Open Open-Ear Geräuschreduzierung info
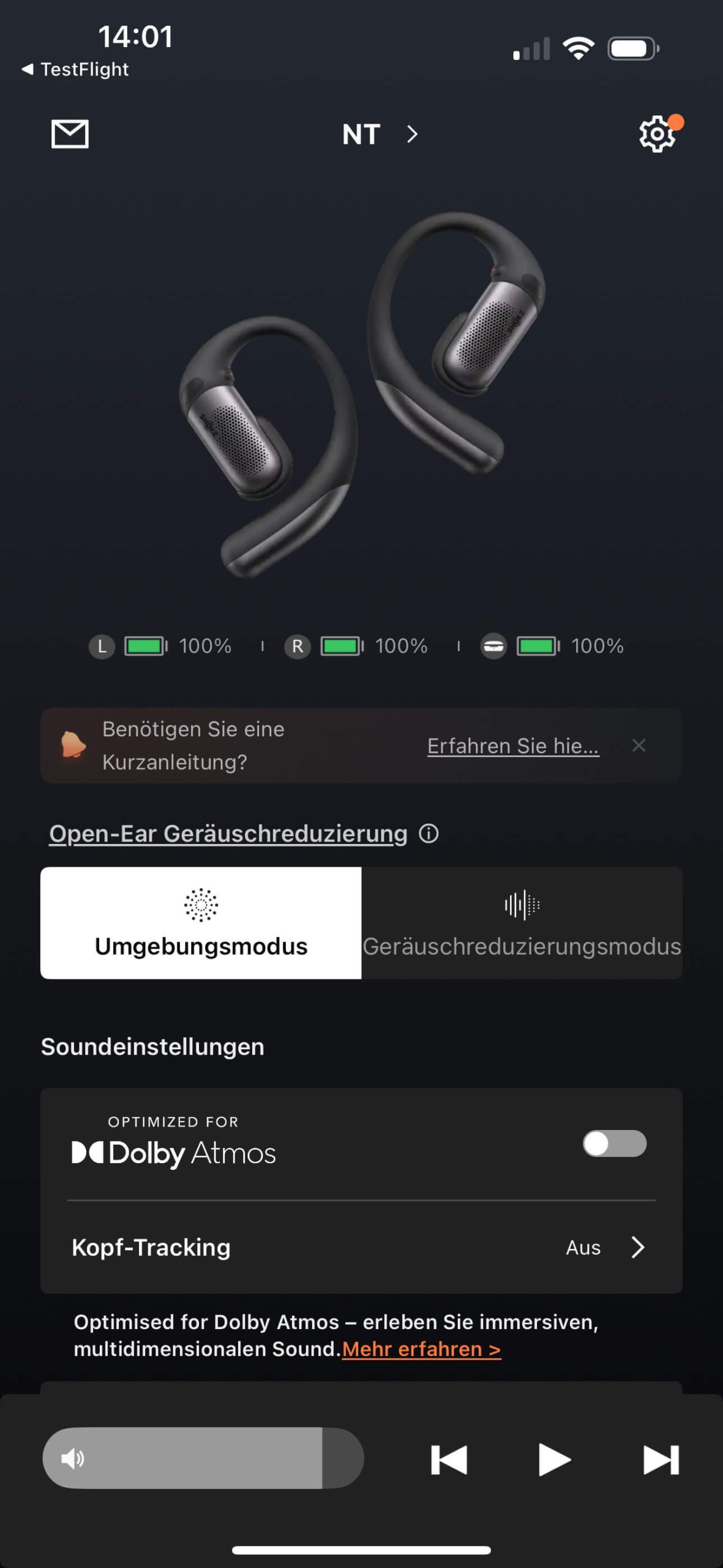Image resolution: width=723 pixels, height=1568 pixels. click(429, 834)
